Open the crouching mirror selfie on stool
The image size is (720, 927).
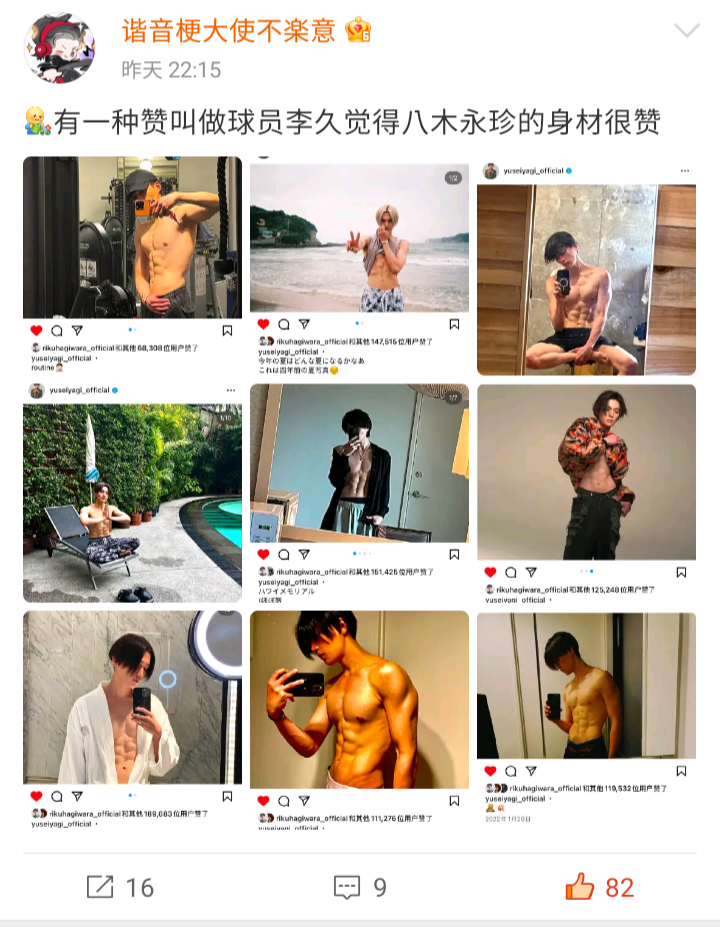pyautogui.click(x=586, y=280)
